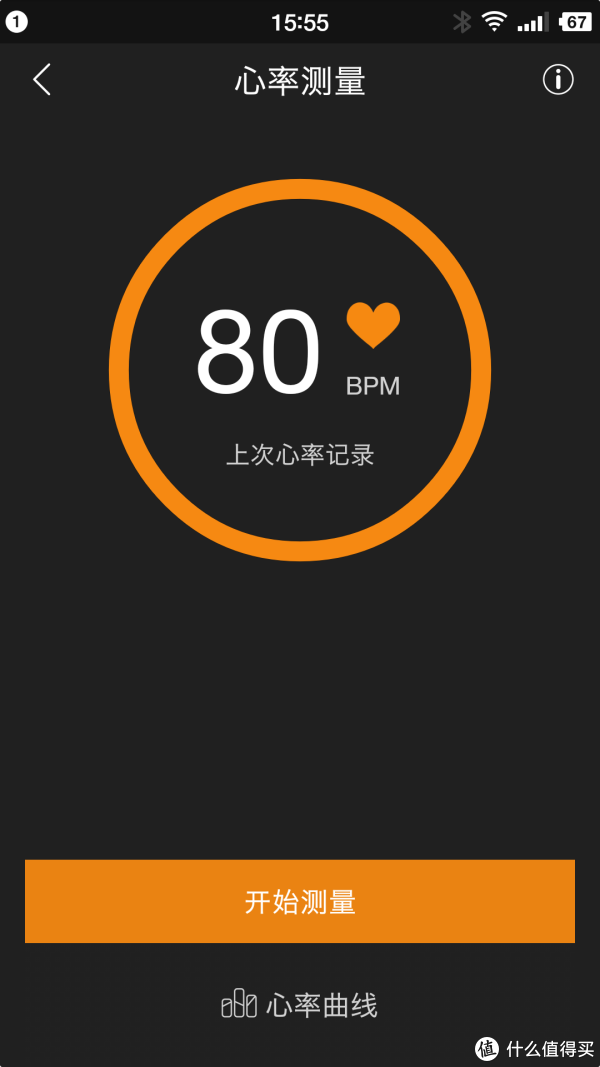Open the 心率曲线 heart rate curve
Screen dimensions: 600x1067
(299, 1004)
